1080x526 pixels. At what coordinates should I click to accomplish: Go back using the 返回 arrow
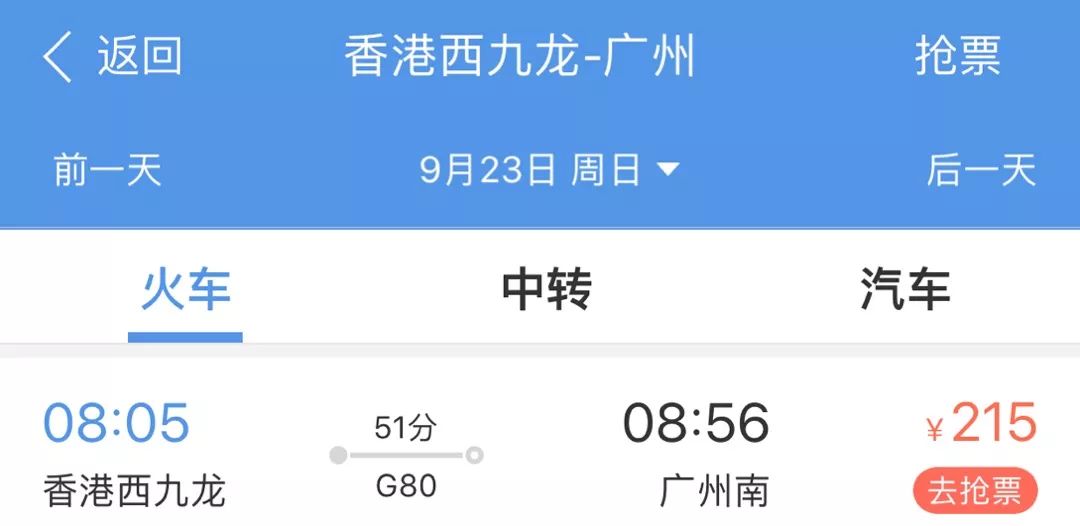point(110,57)
